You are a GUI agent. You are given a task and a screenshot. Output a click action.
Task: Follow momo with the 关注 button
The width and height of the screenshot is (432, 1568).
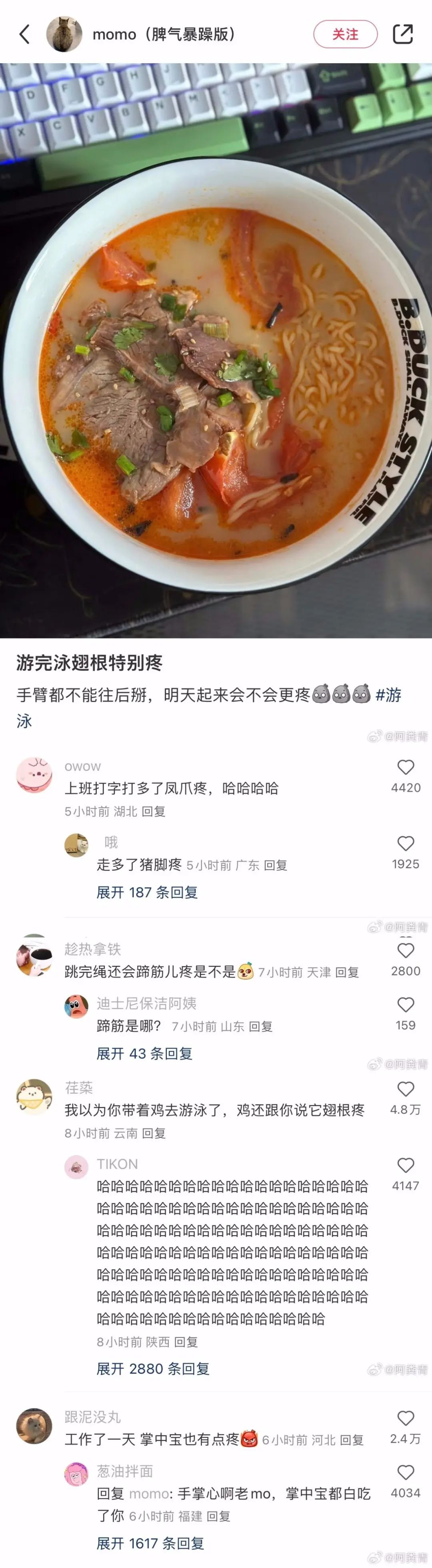pyautogui.click(x=345, y=34)
